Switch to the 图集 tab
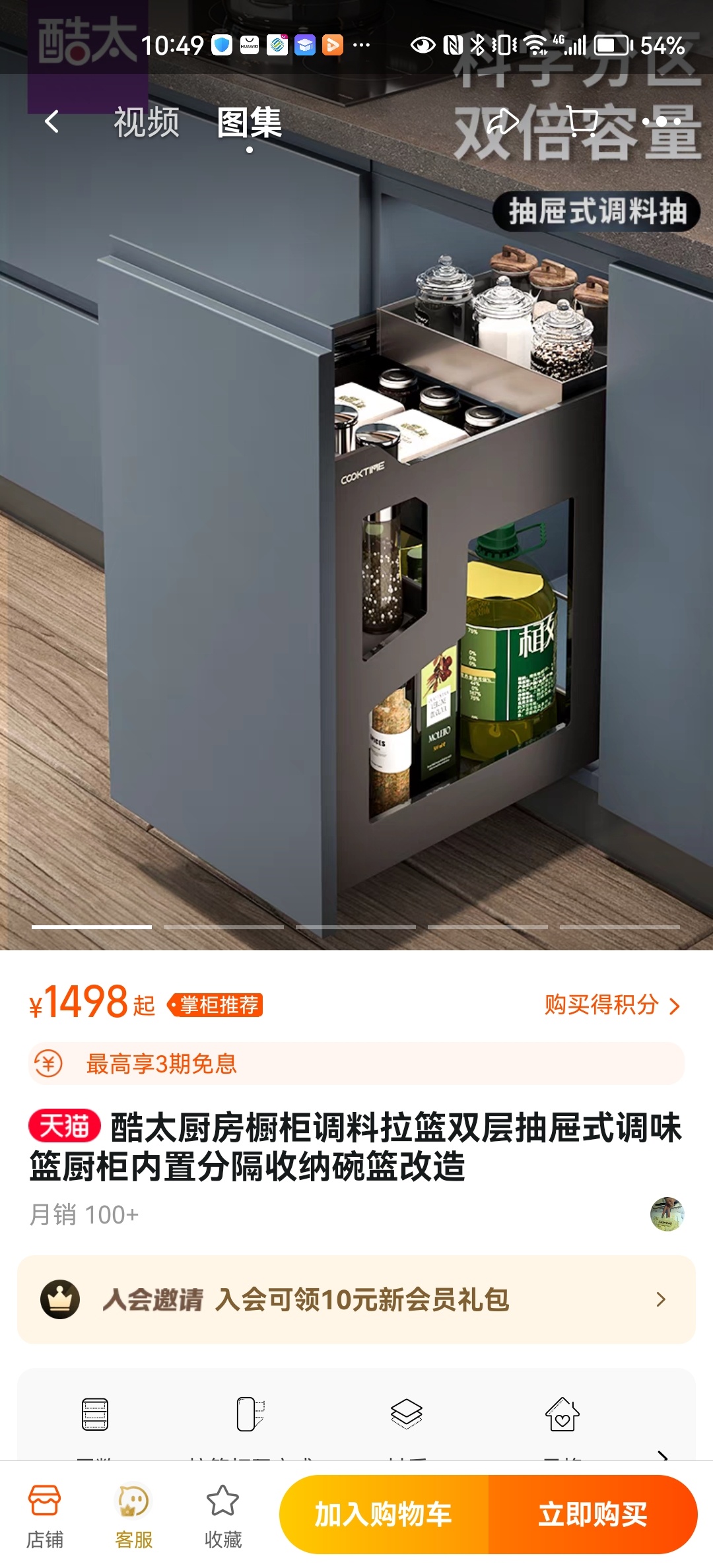Screen dimensions: 713x1568 coord(250,123)
